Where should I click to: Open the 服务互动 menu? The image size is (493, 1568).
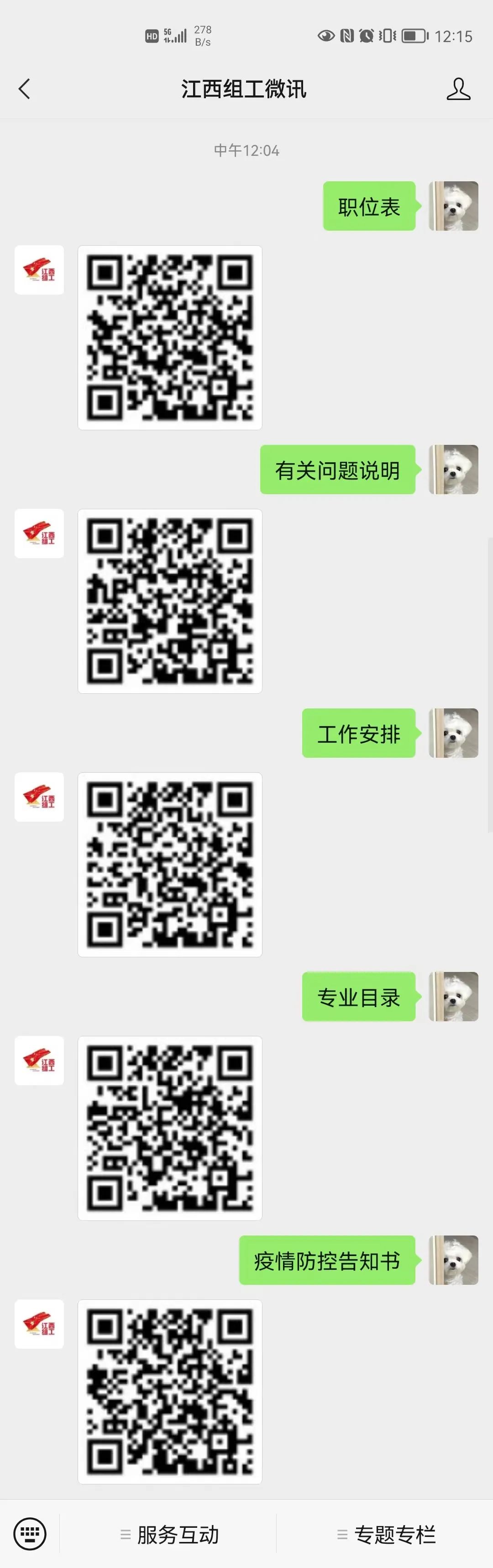pos(169,1534)
